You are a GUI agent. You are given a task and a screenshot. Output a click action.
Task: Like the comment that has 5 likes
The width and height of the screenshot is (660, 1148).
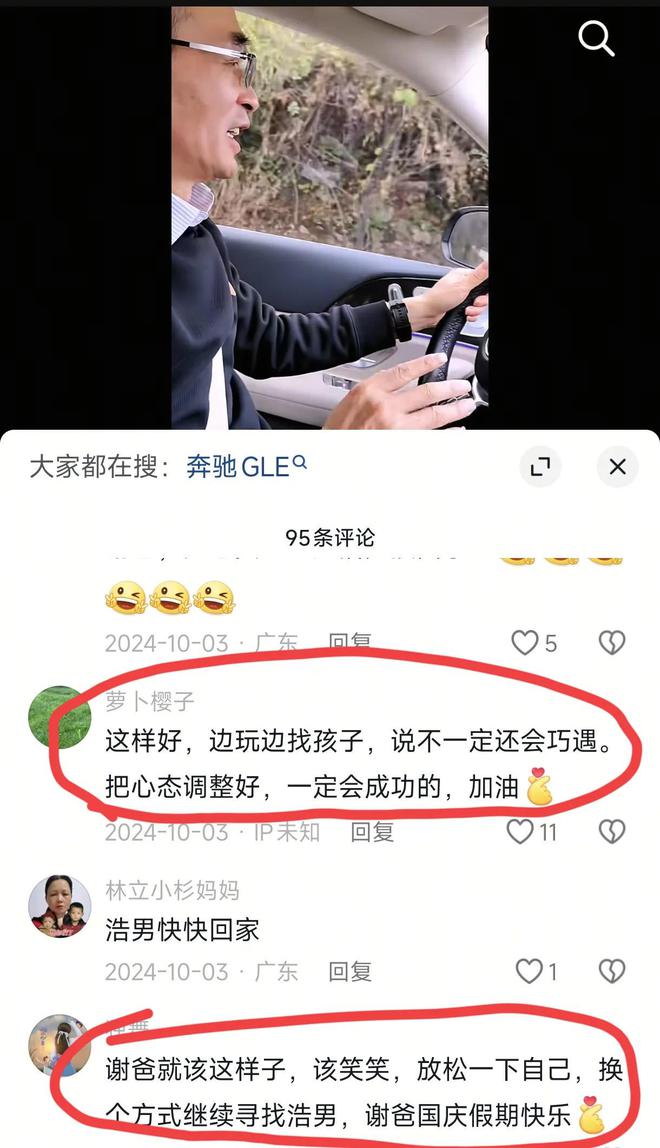tap(525, 642)
